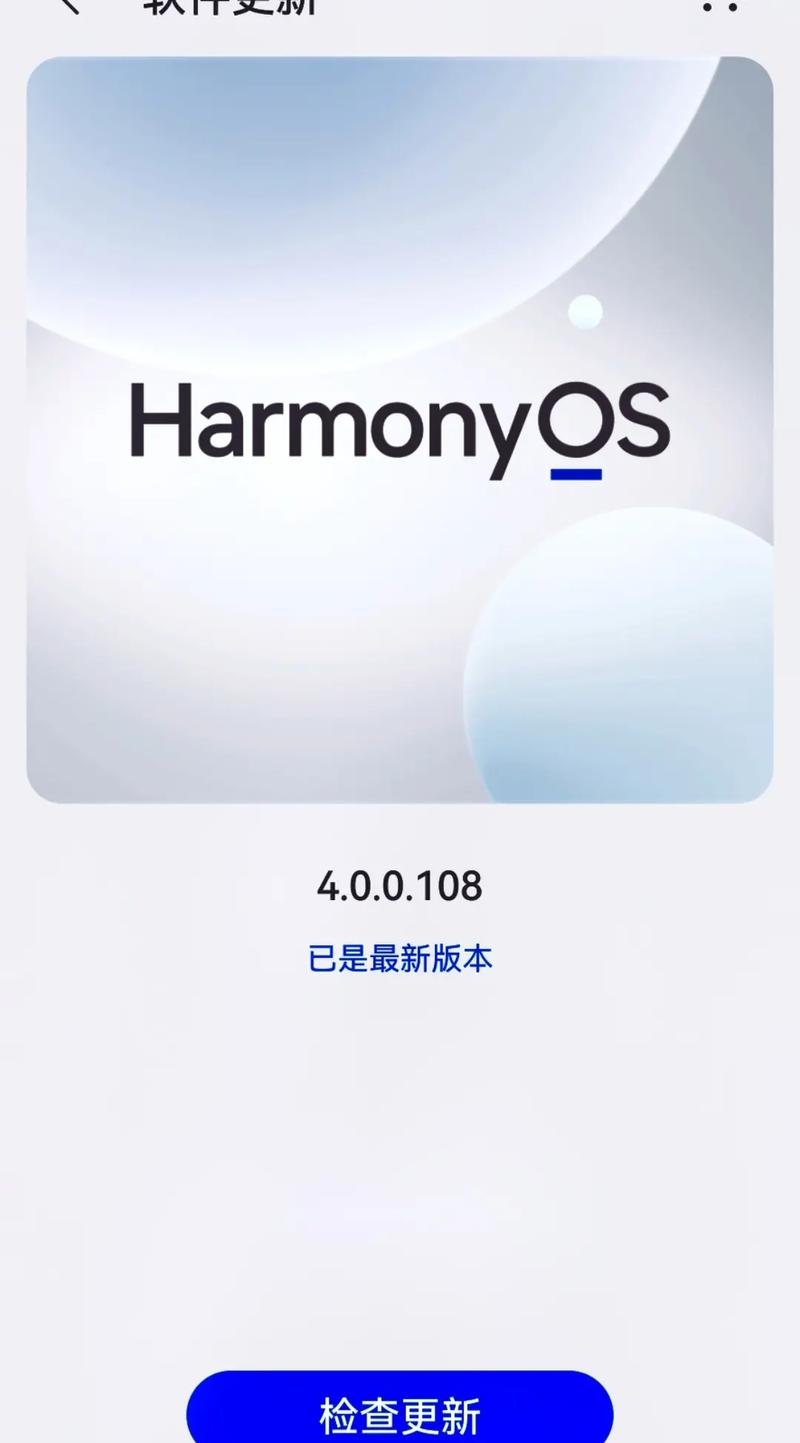Image resolution: width=800 pixels, height=1443 pixels.
Task: Tap the 检查更新 button
Action: pyautogui.click(x=399, y=1414)
